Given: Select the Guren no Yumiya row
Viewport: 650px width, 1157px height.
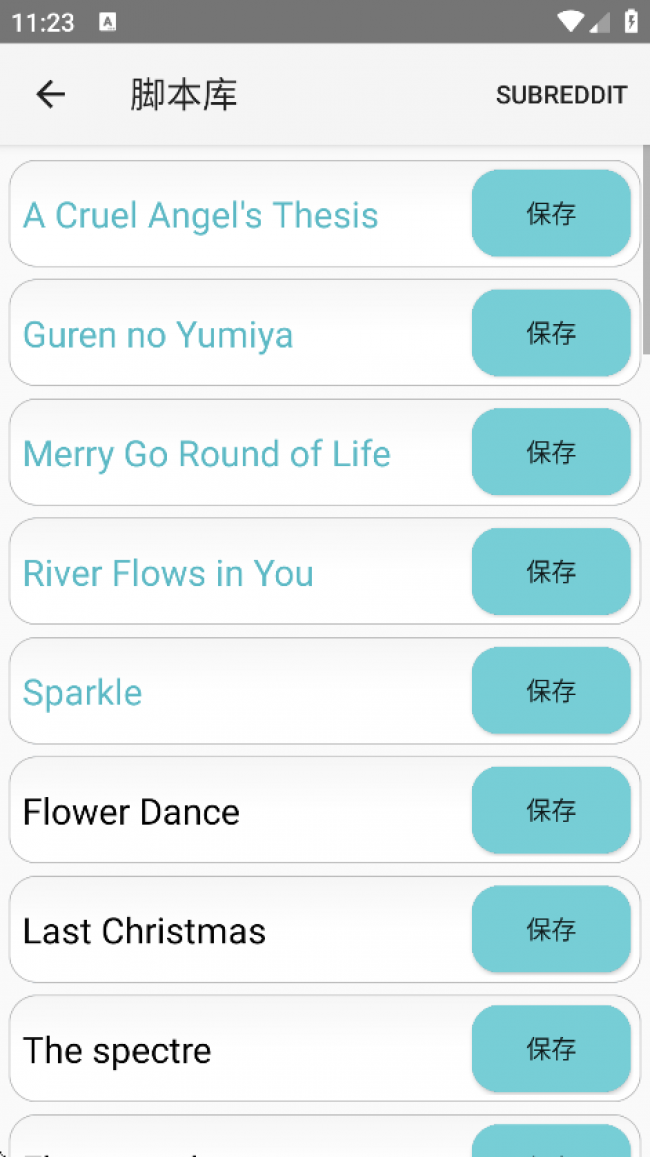Looking at the screenshot, I should click(x=158, y=334).
